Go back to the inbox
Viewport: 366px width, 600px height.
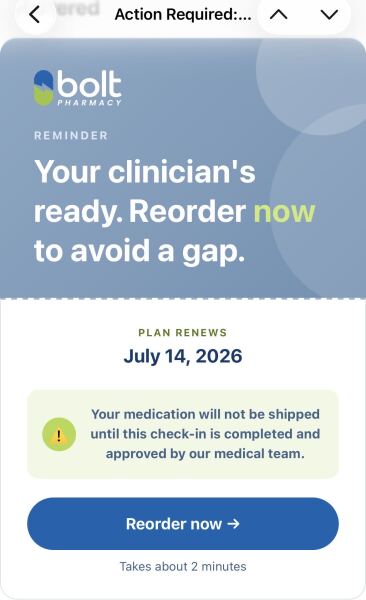(34, 15)
